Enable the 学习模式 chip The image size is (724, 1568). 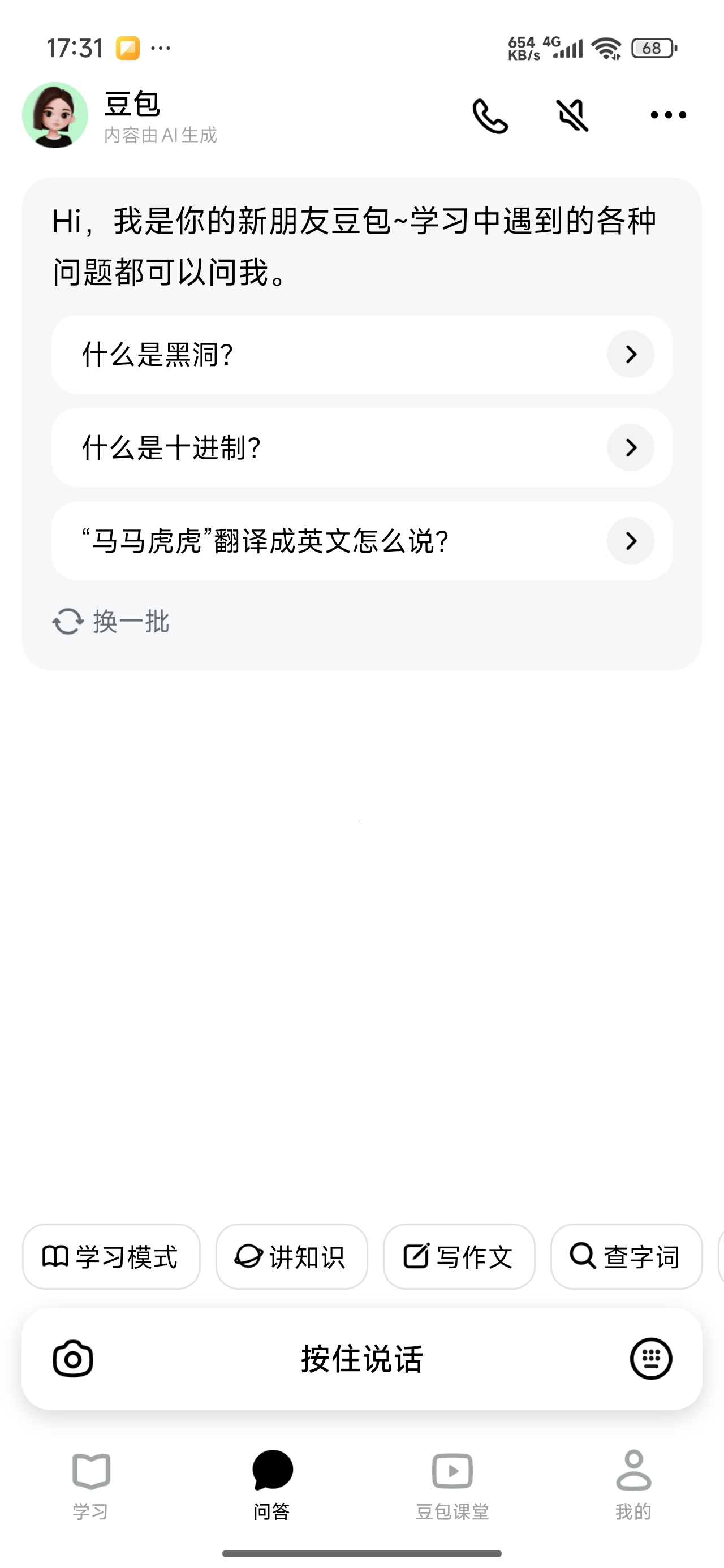point(111,1256)
